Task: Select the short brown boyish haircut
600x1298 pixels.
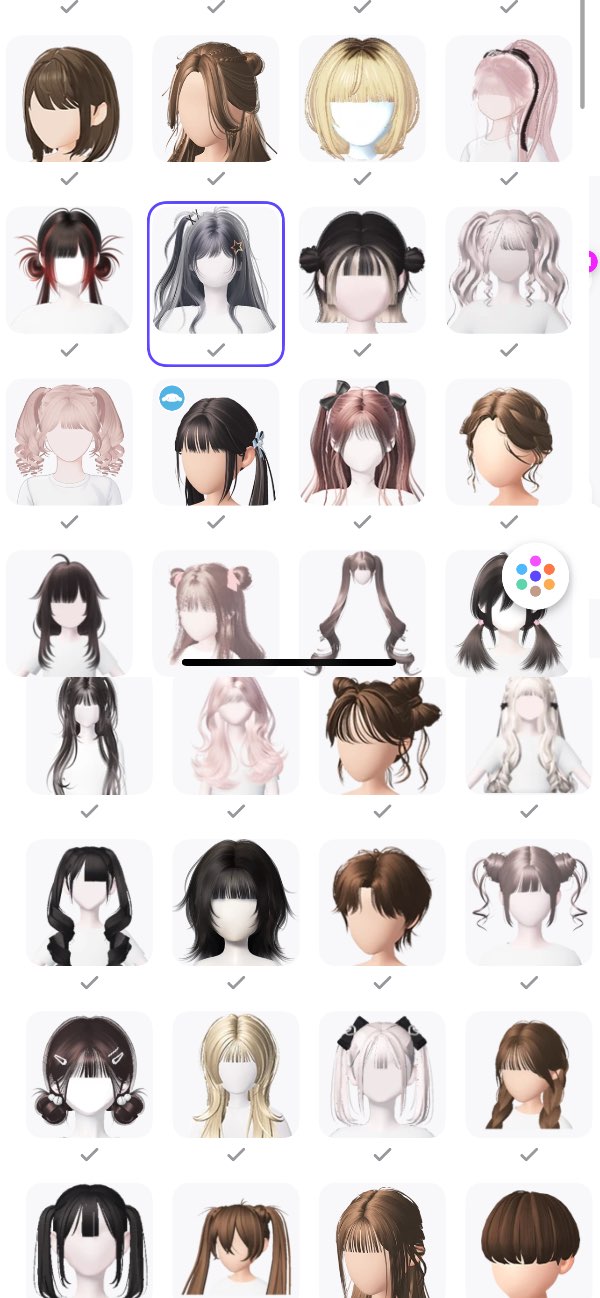Action: point(382,902)
